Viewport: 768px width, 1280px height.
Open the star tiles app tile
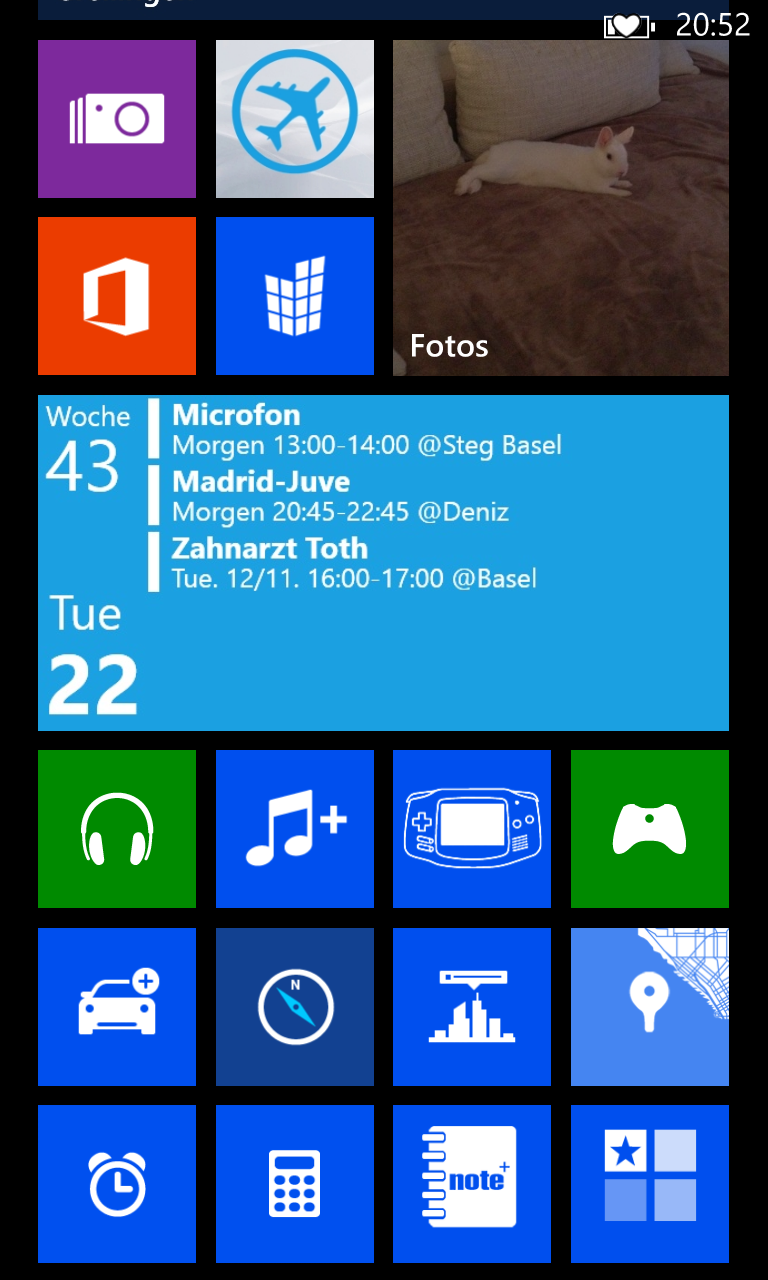(650, 1184)
